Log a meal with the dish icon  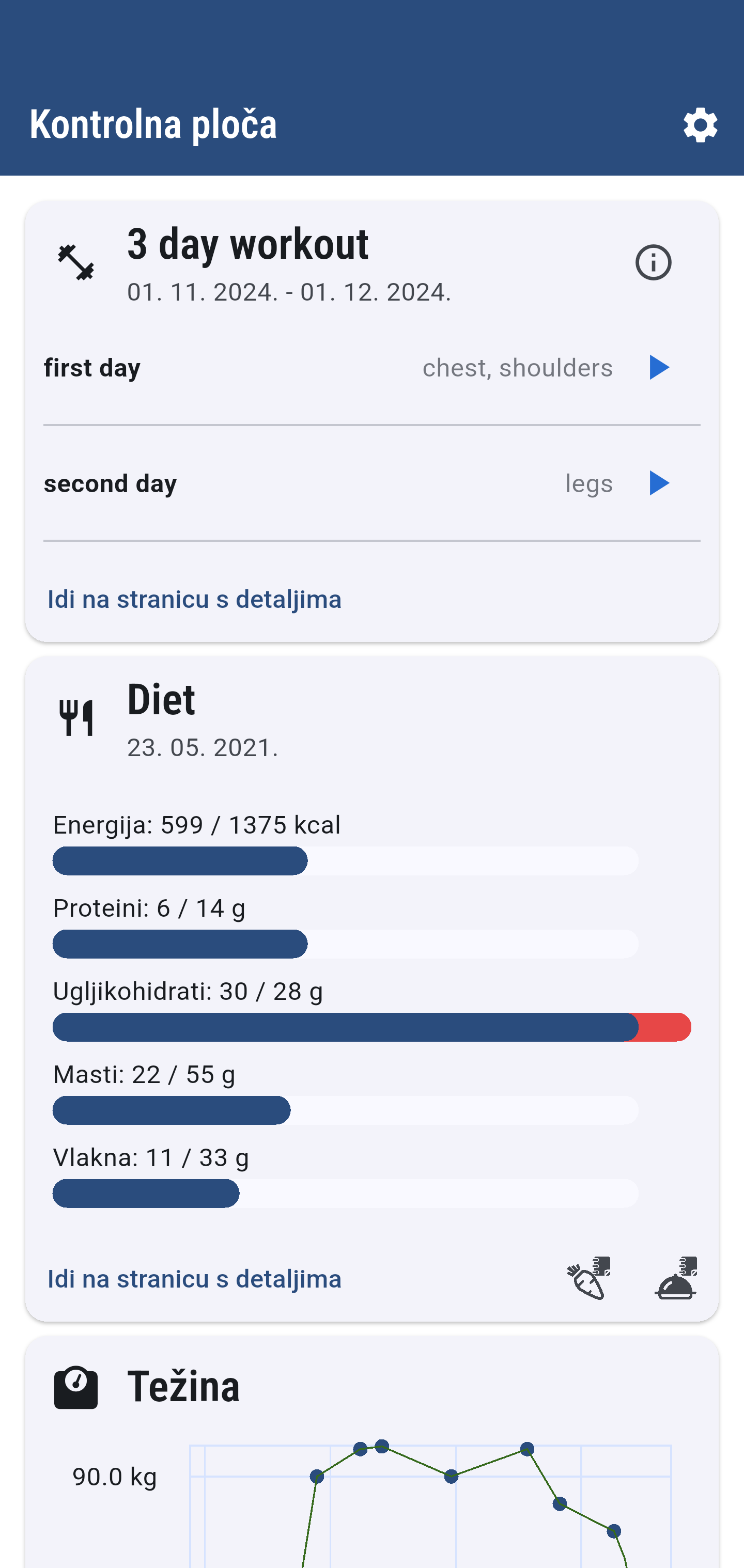click(676, 1278)
